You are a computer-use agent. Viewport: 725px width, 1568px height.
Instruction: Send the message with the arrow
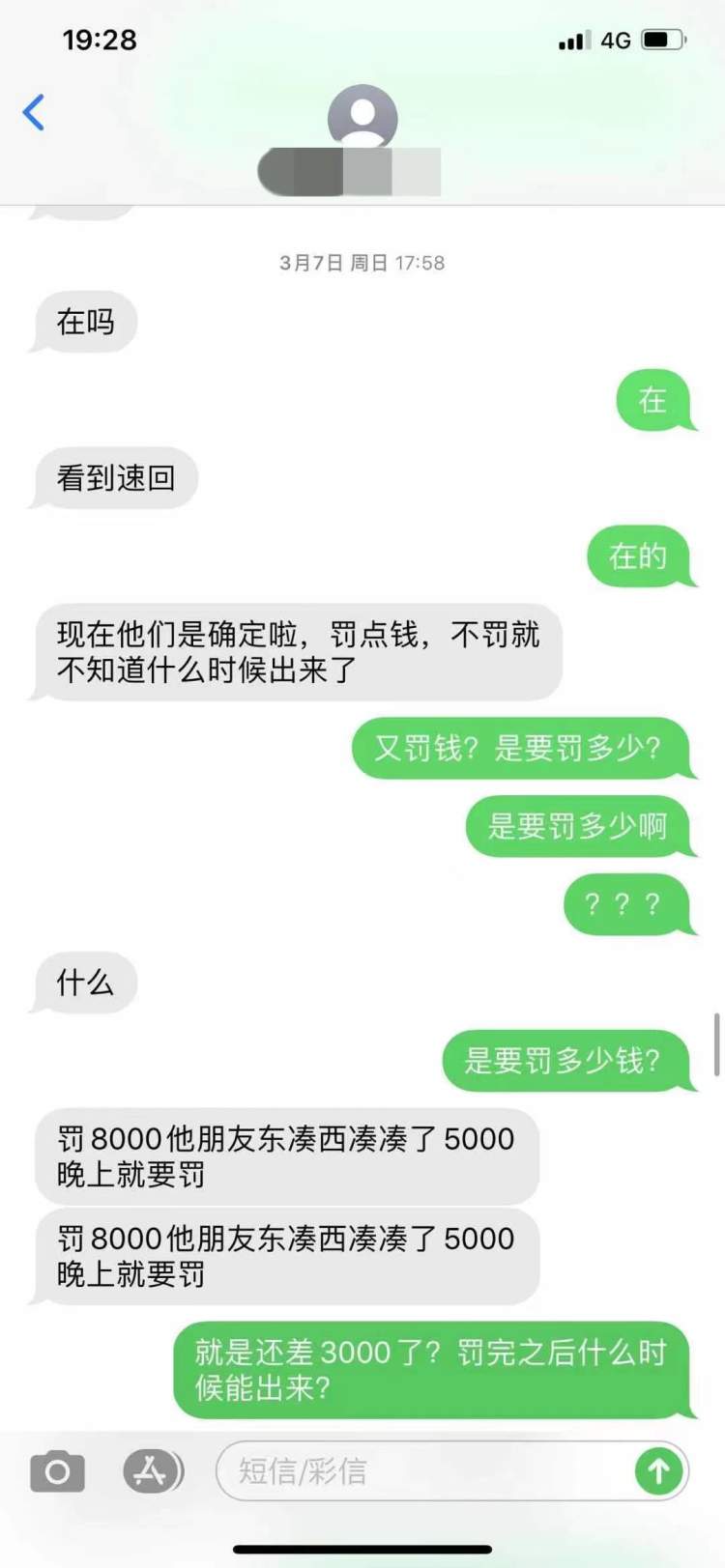[659, 1471]
